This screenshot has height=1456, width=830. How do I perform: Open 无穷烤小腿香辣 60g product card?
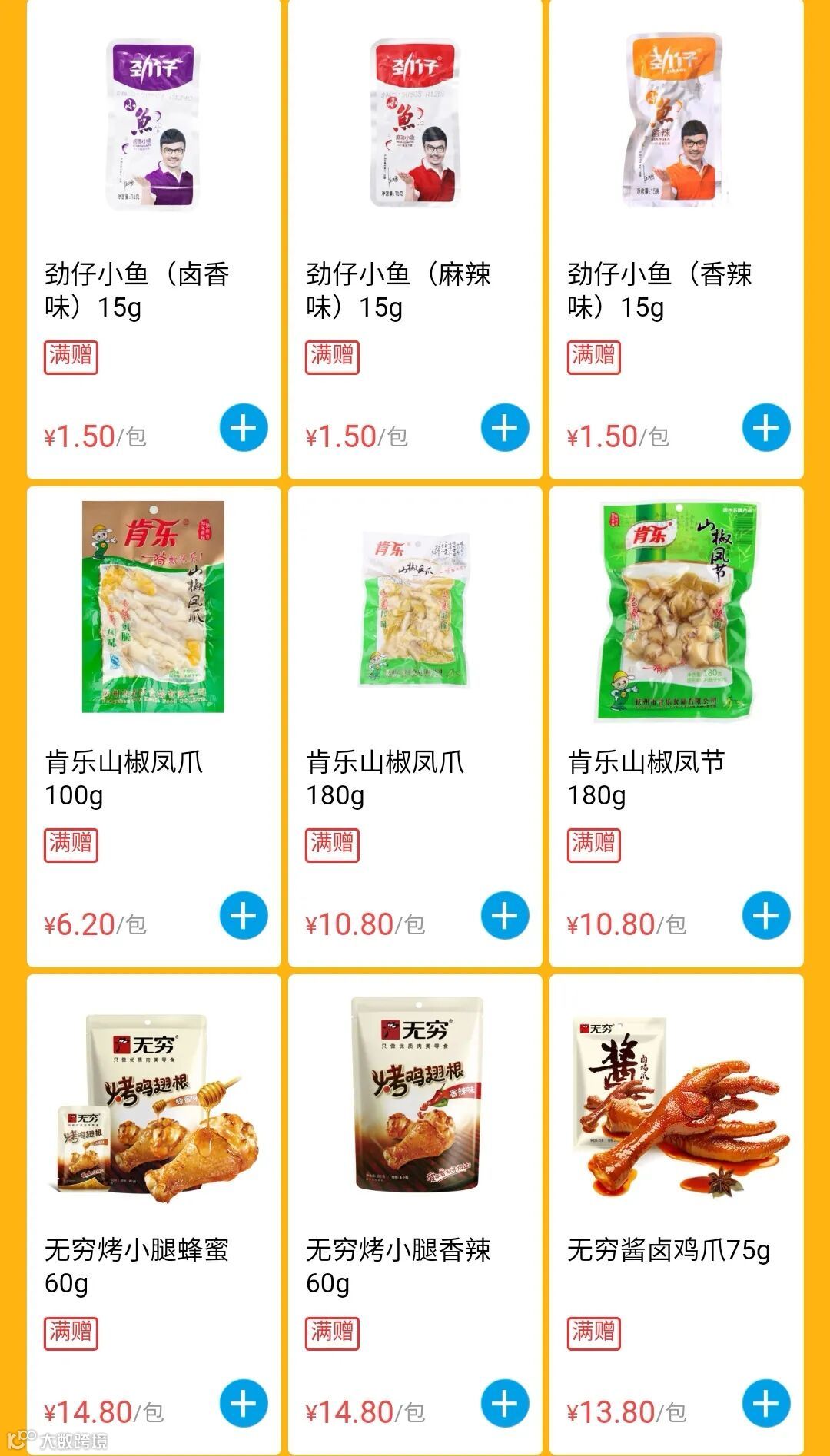point(414,1099)
